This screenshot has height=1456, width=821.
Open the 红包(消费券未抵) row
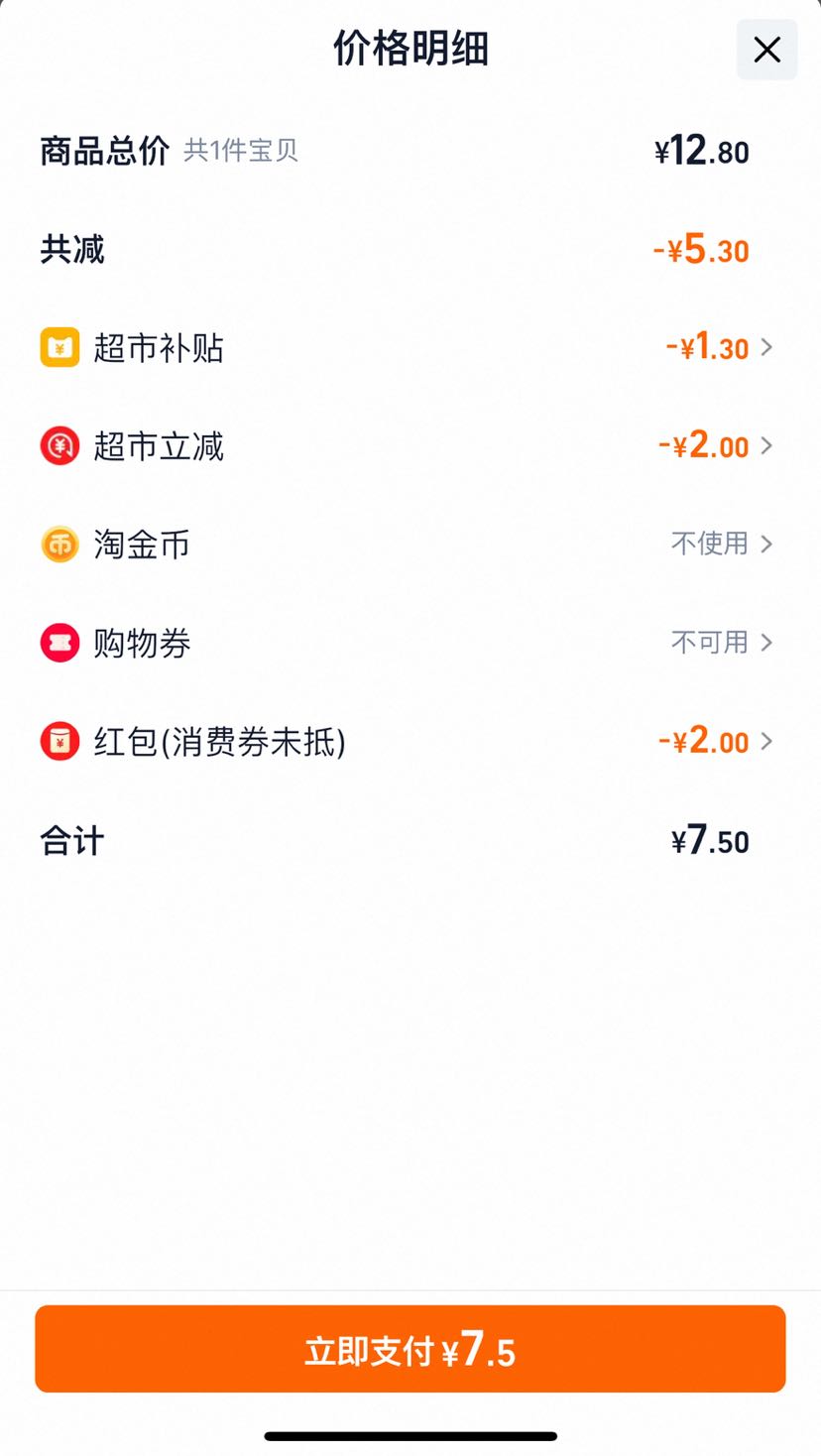click(410, 741)
